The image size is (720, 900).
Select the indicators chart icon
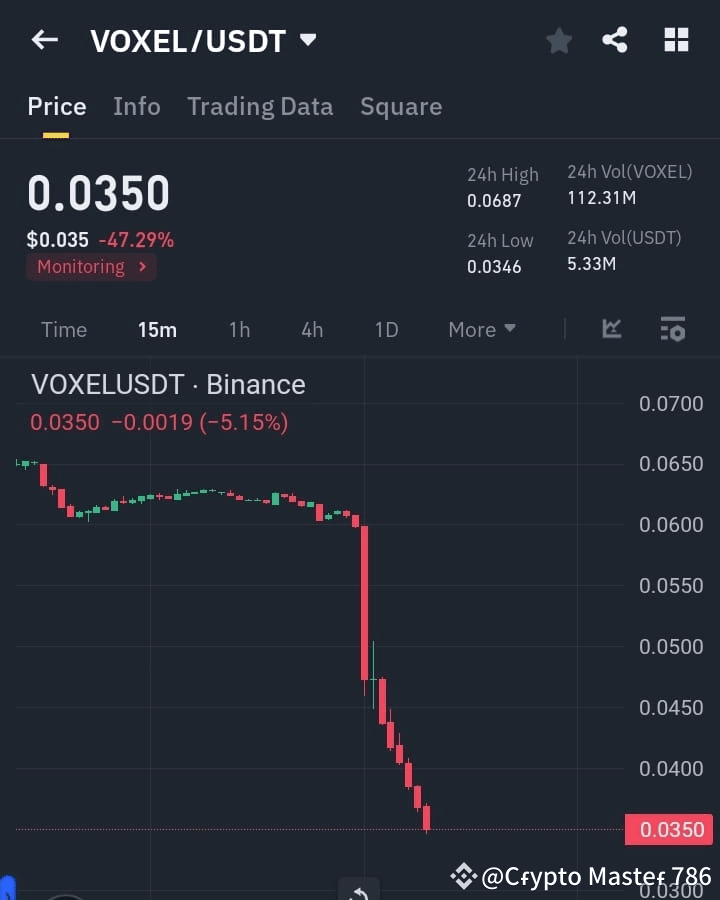(x=611, y=329)
